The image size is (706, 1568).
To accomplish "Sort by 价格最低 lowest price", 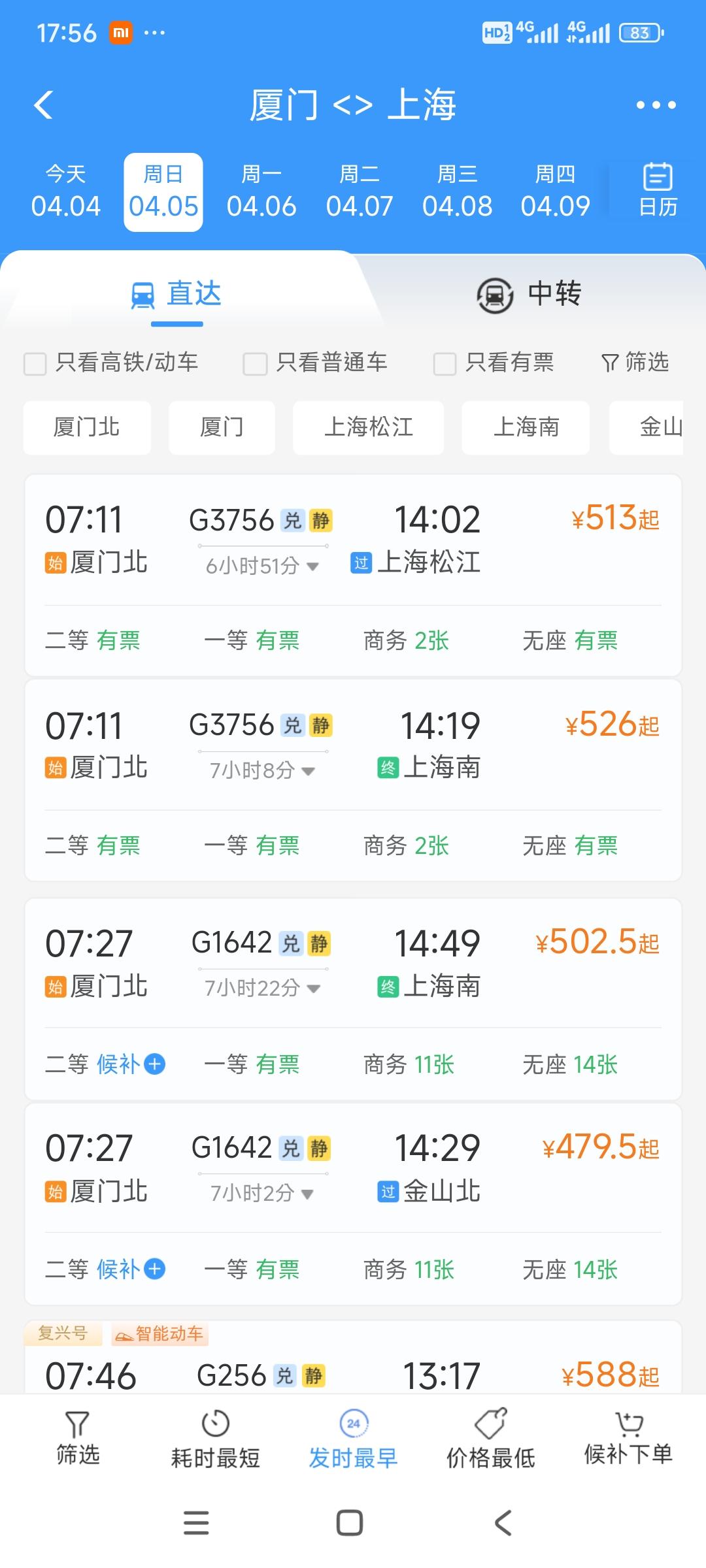I will point(490,1440).
